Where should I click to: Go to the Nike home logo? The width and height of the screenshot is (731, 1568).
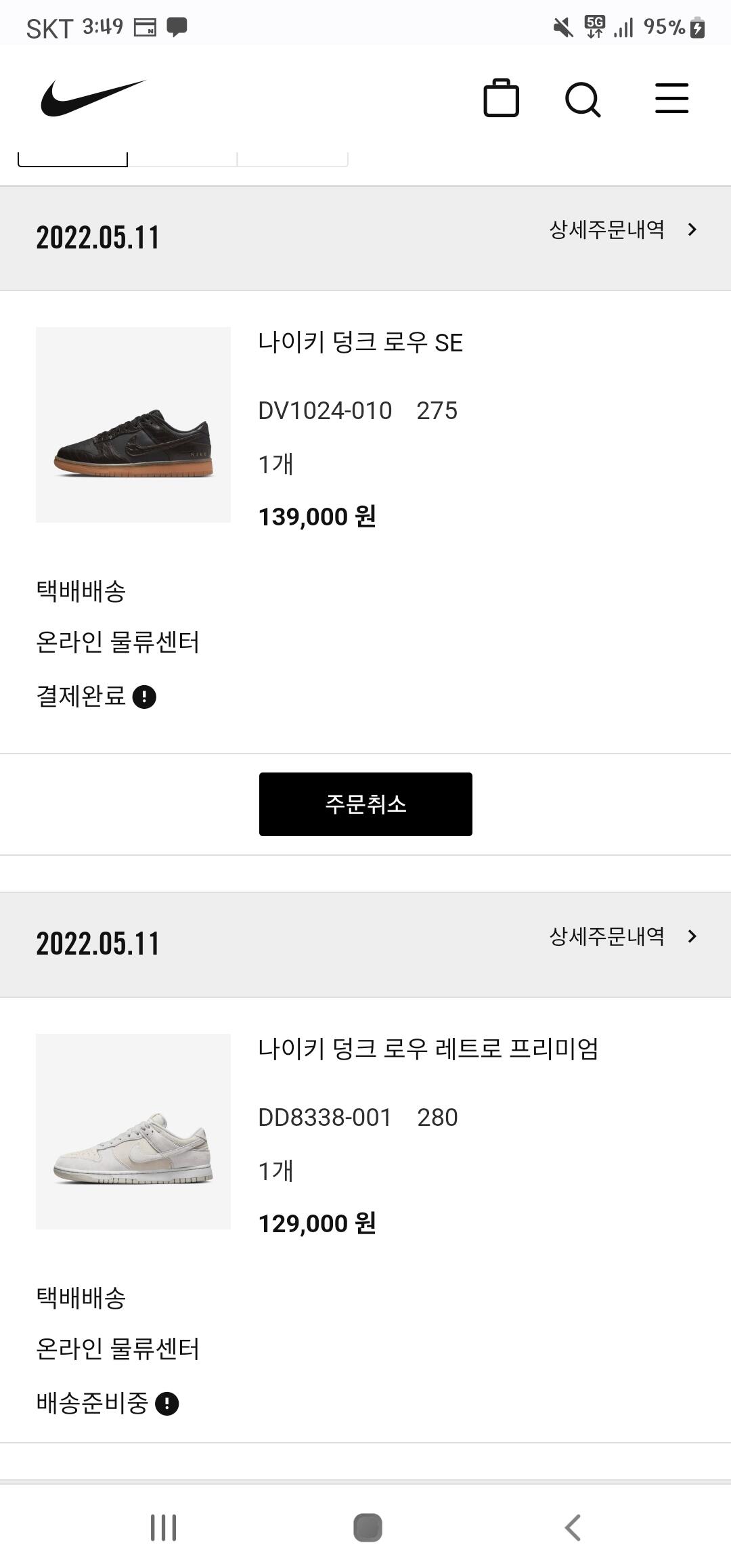93,98
